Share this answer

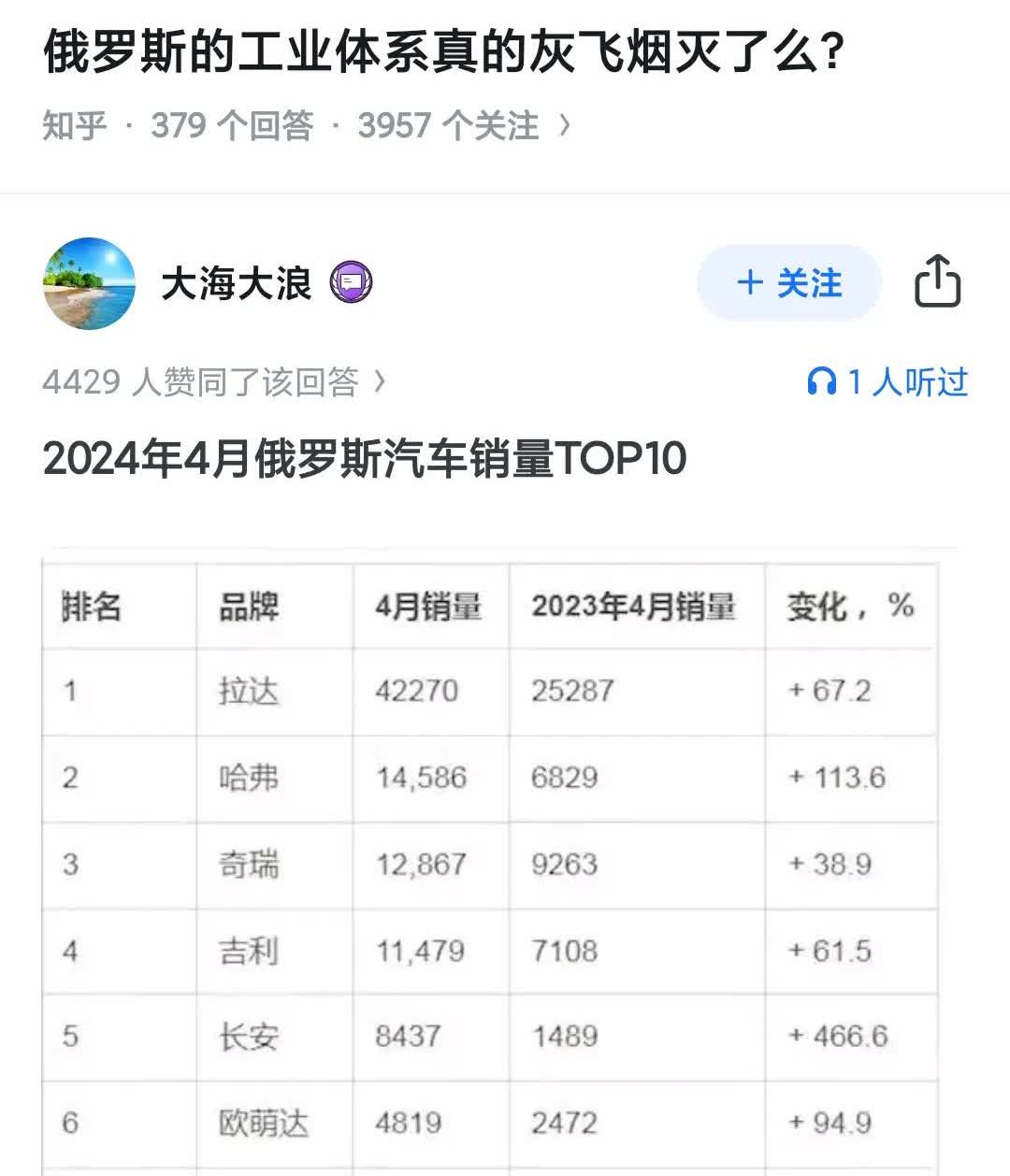click(x=936, y=282)
